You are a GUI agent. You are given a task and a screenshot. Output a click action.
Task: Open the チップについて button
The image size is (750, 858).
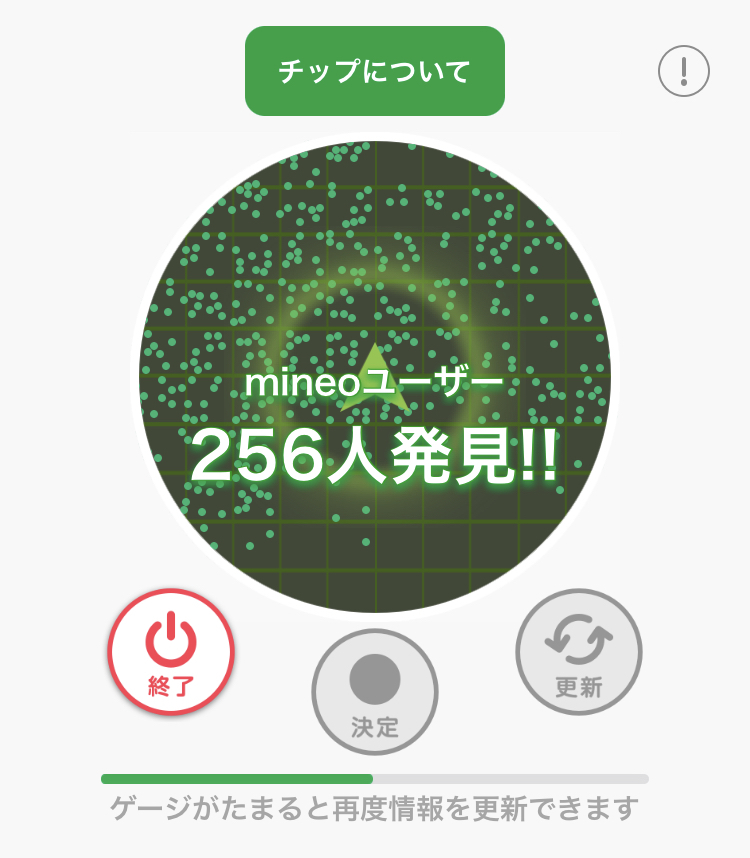tap(375, 71)
